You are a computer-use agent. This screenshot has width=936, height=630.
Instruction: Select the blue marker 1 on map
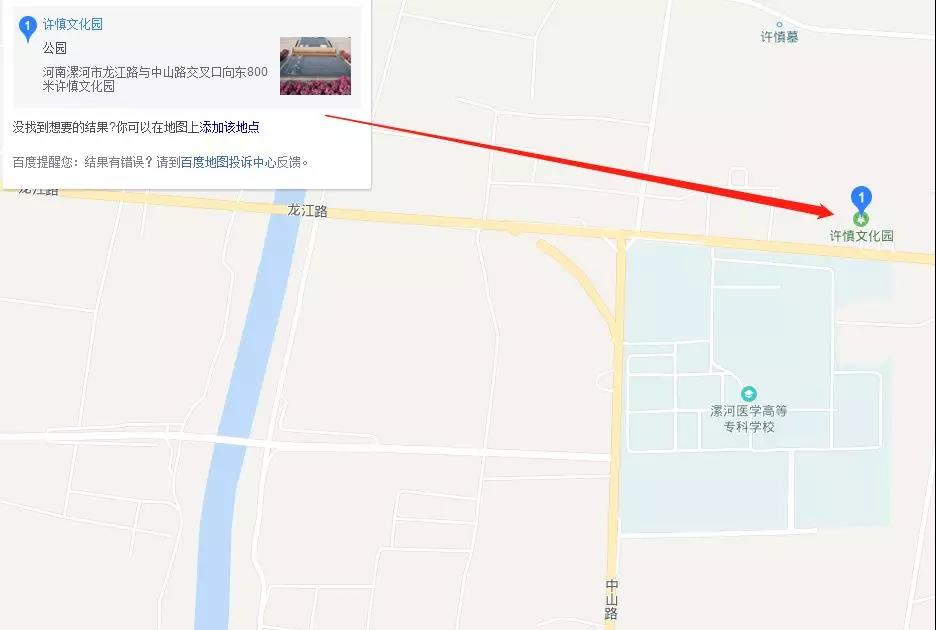[860, 198]
